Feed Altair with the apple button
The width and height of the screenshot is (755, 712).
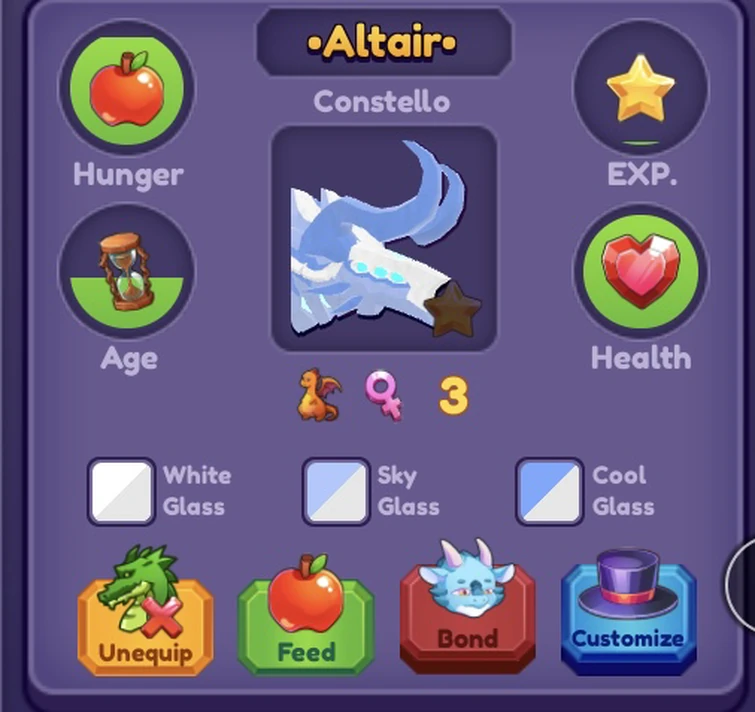click(x=305, y=612)
